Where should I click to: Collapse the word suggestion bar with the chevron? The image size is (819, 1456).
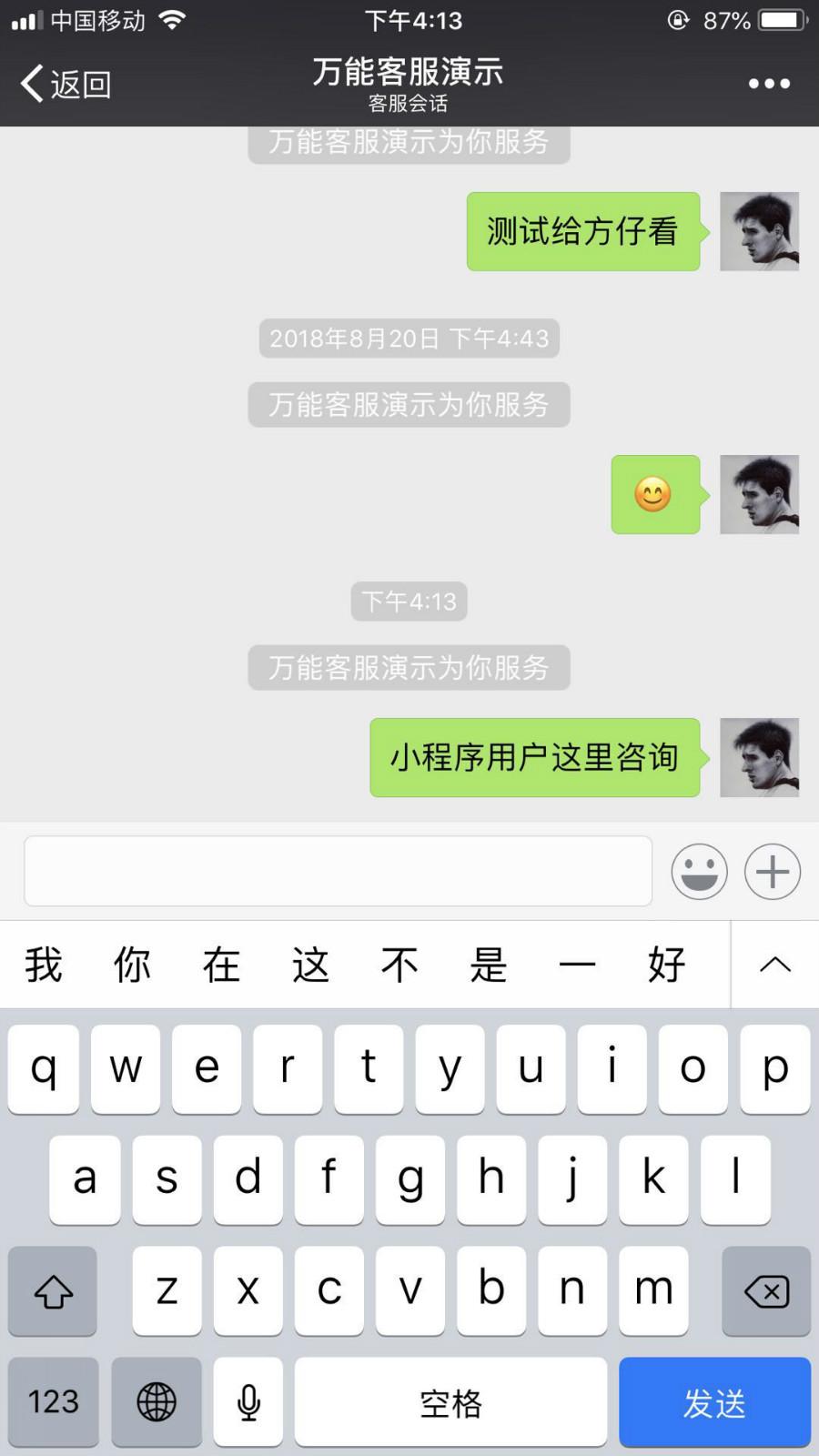point(773,964)
